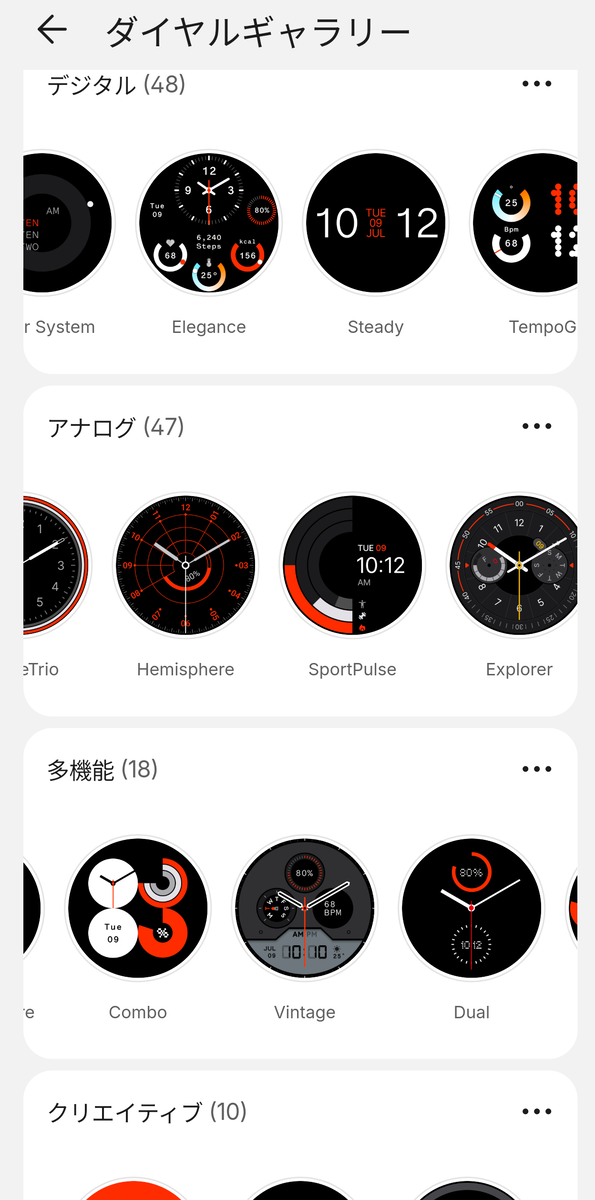Open the TempoG watch face
Viewport: 595px width, 1200px height.
[524, 223]
